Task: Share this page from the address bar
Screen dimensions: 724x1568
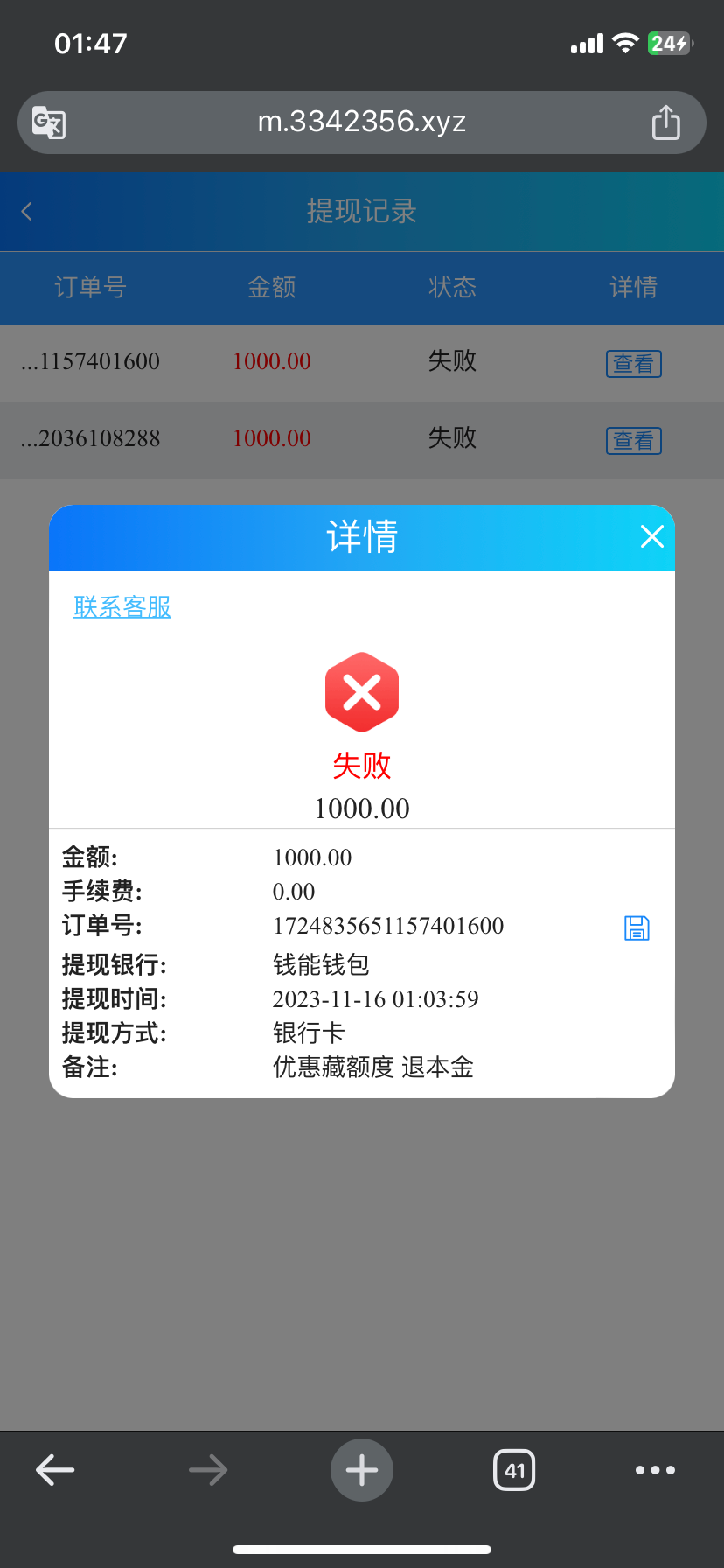Action: coord(665,122)
